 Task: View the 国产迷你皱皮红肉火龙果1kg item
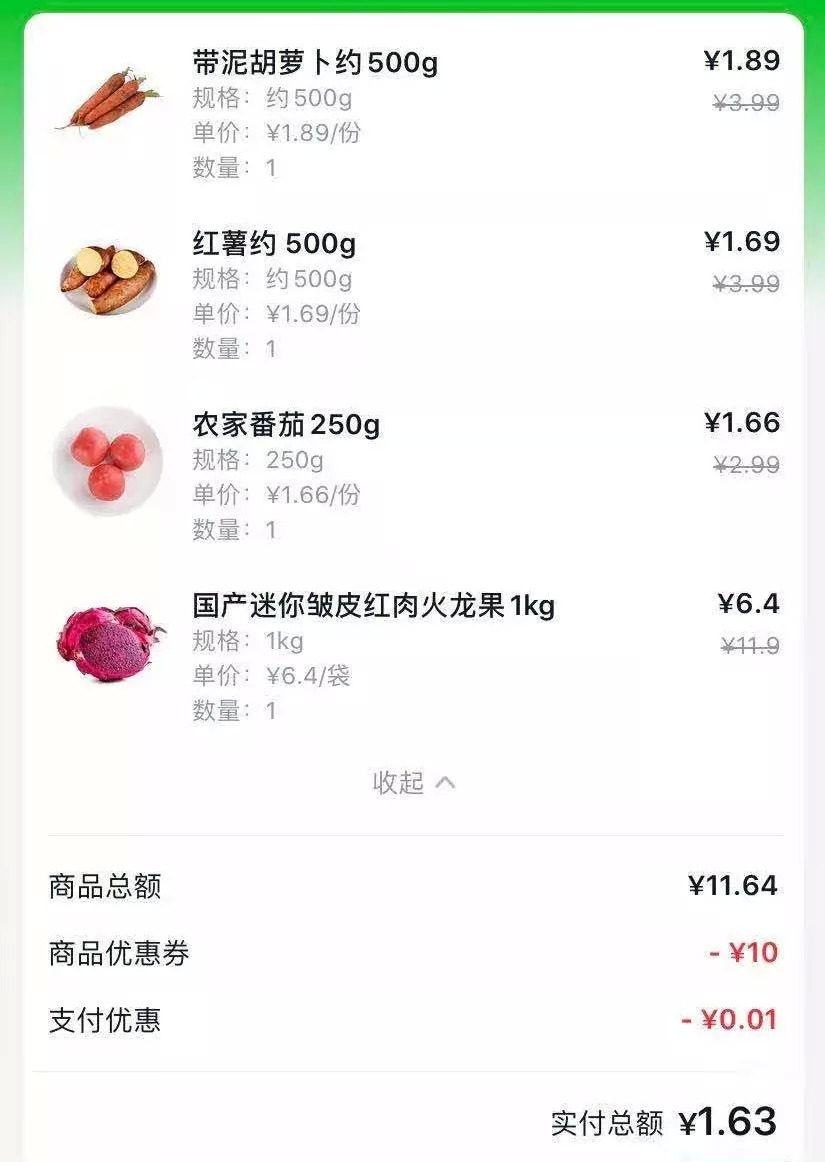(x=373, y=607)
